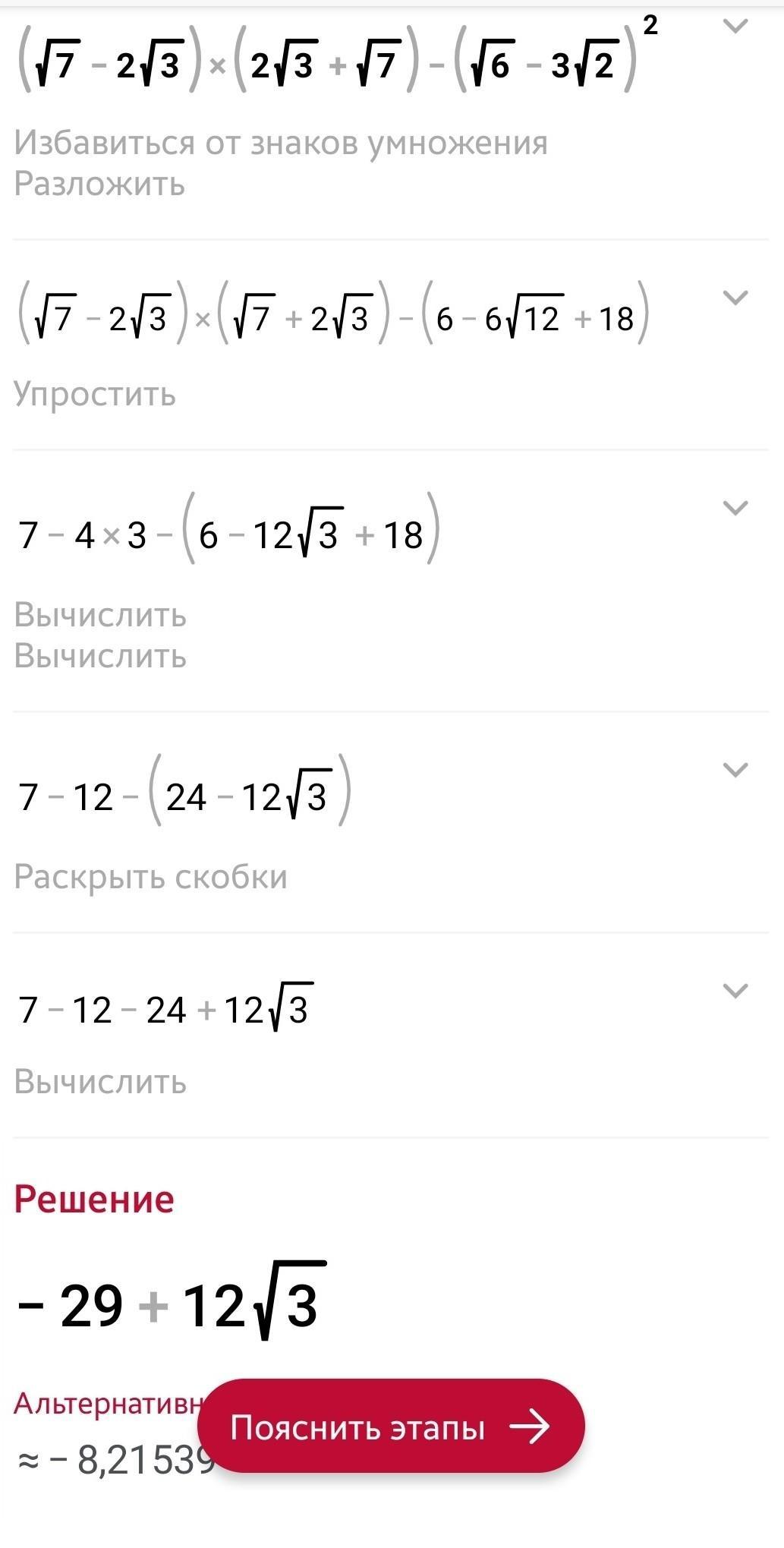Expand the Упростить step details
Viewport: 784px width, 1548px height.
pos(735,298)
